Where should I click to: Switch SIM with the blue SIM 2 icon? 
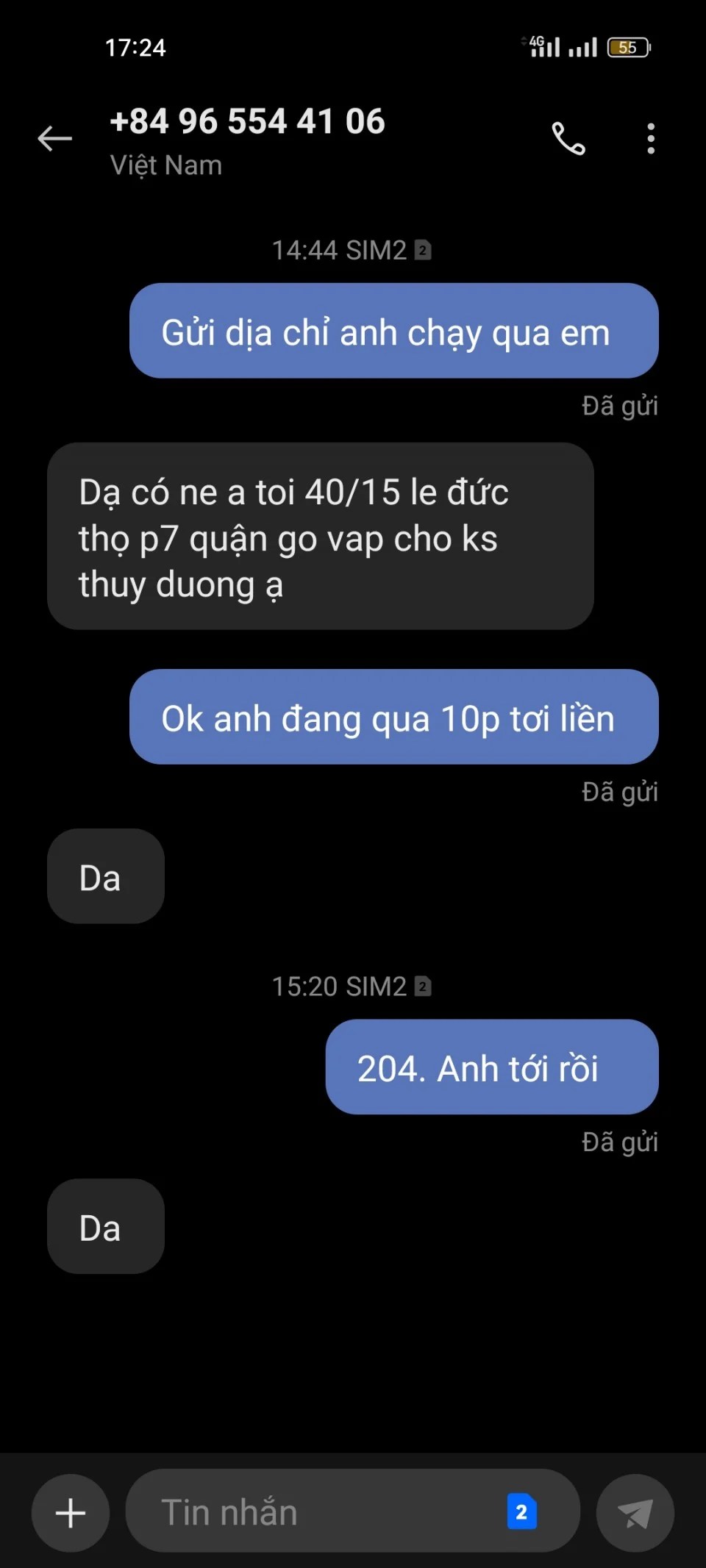[521, 1512]
